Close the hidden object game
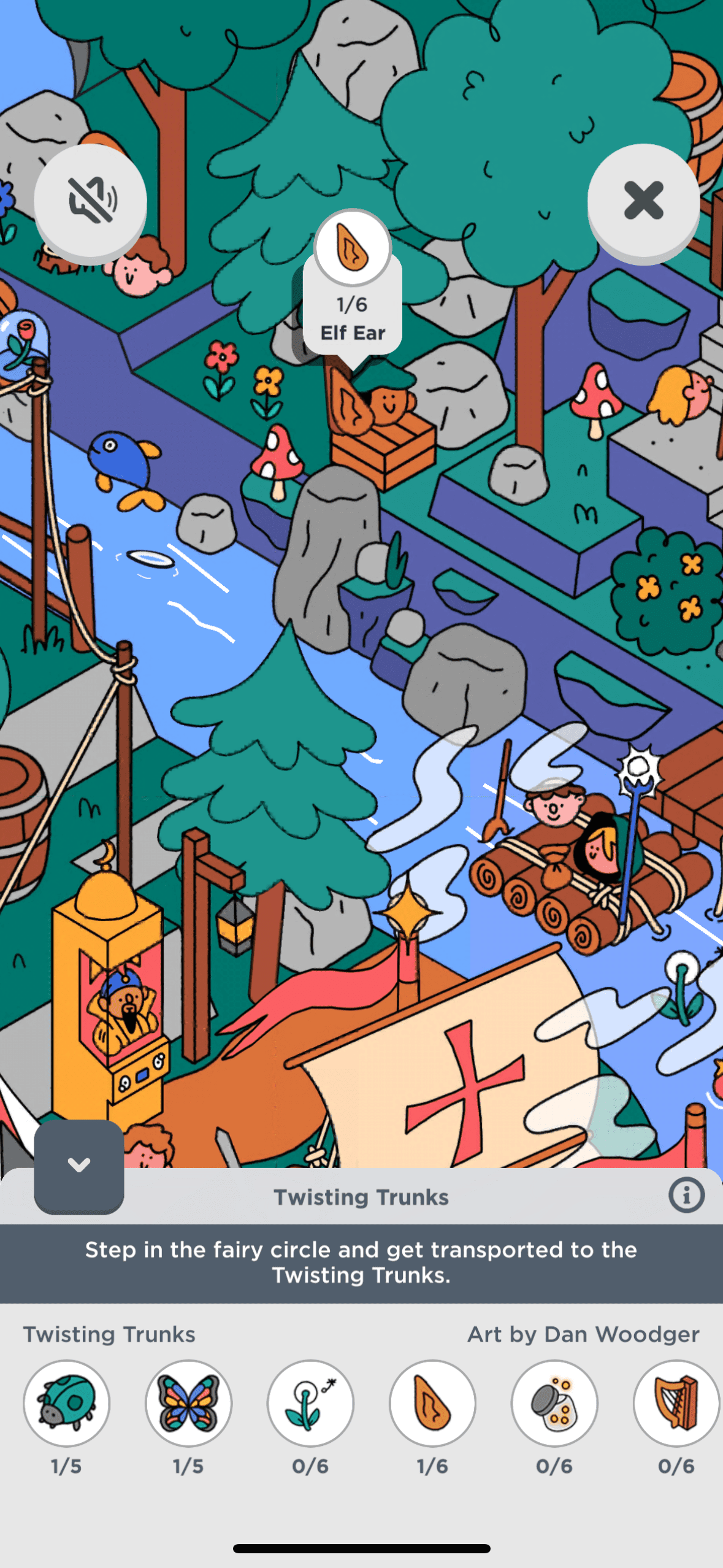 [x=643, y=201]
